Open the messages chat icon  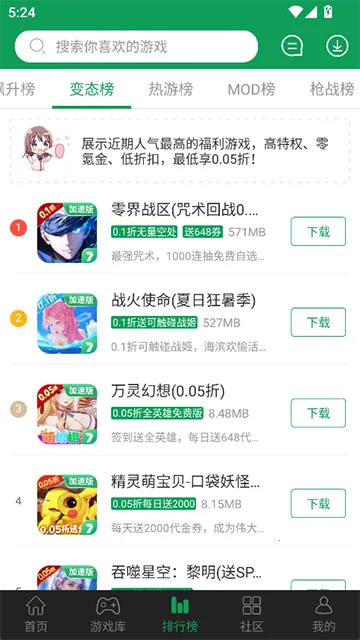pos(292,46)
